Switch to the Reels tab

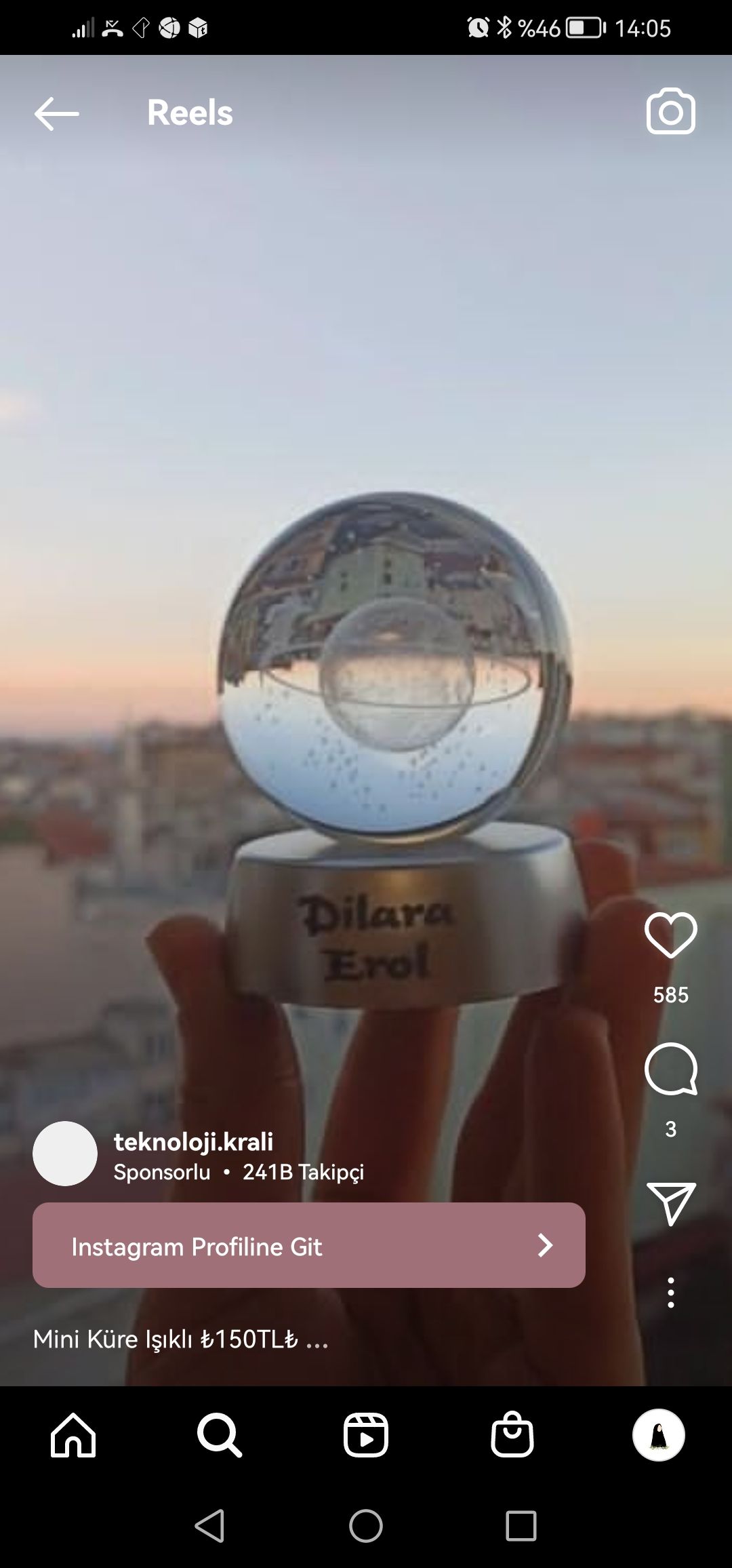(x=366, y=1435)
